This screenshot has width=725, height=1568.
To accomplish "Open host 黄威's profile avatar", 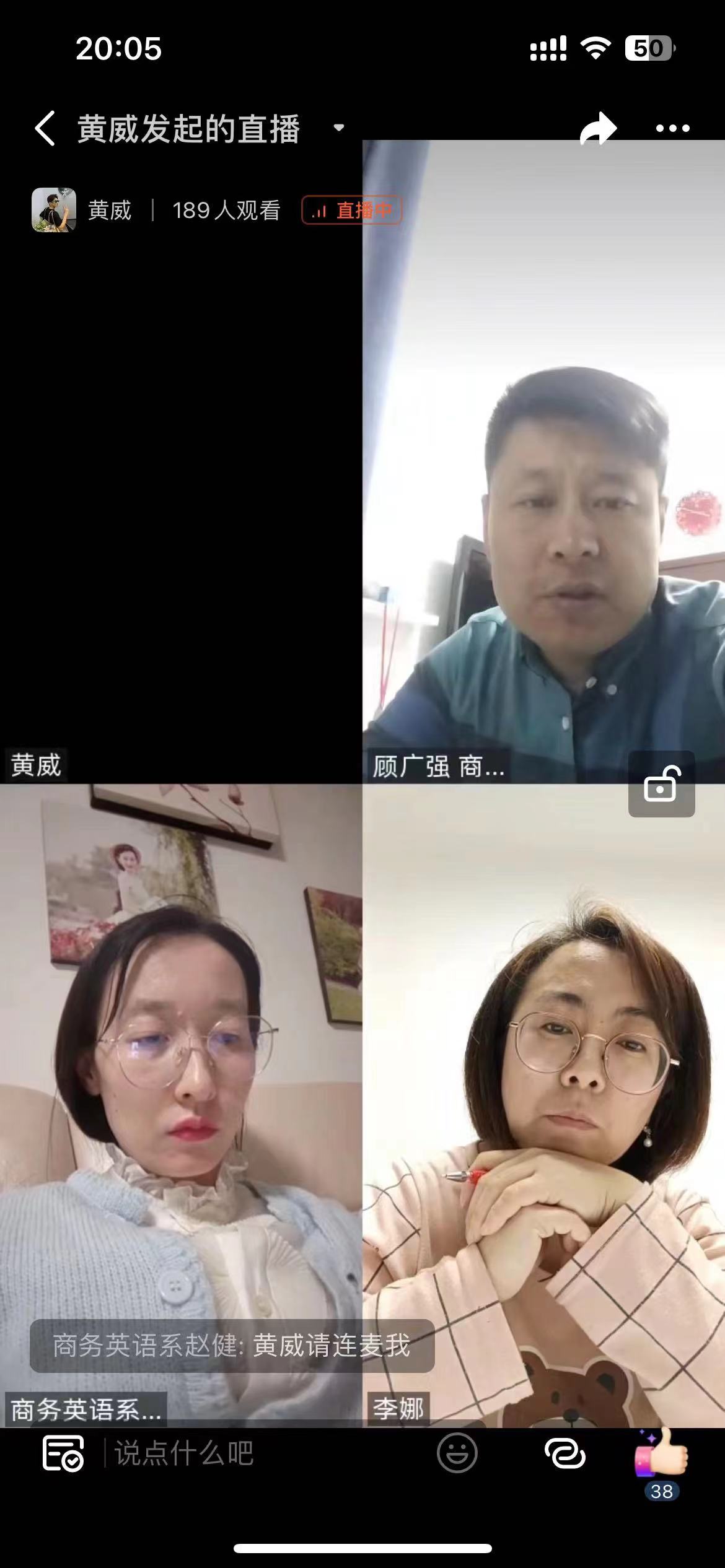I will (x=54, y=210).
